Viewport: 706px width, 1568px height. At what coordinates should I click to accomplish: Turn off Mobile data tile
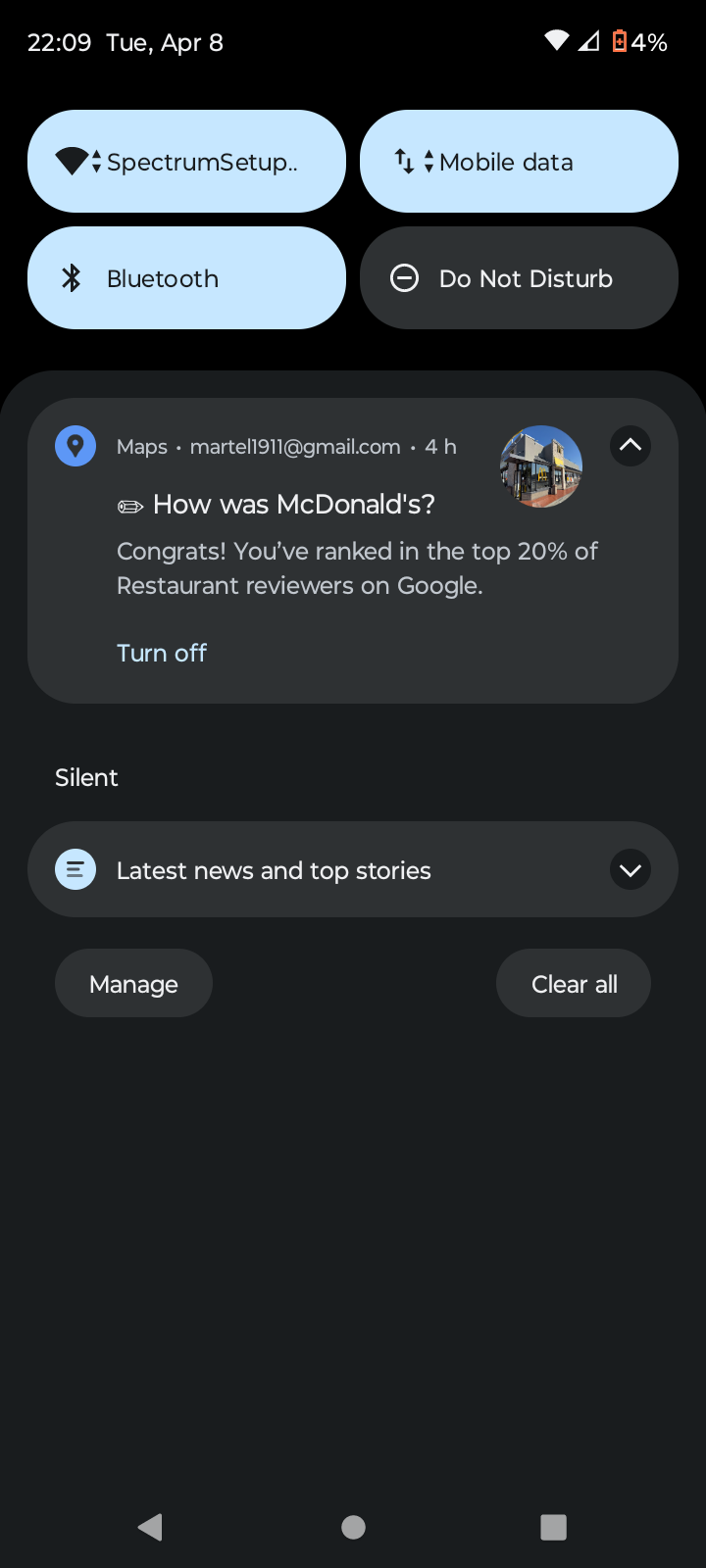(x=519, y=162)
